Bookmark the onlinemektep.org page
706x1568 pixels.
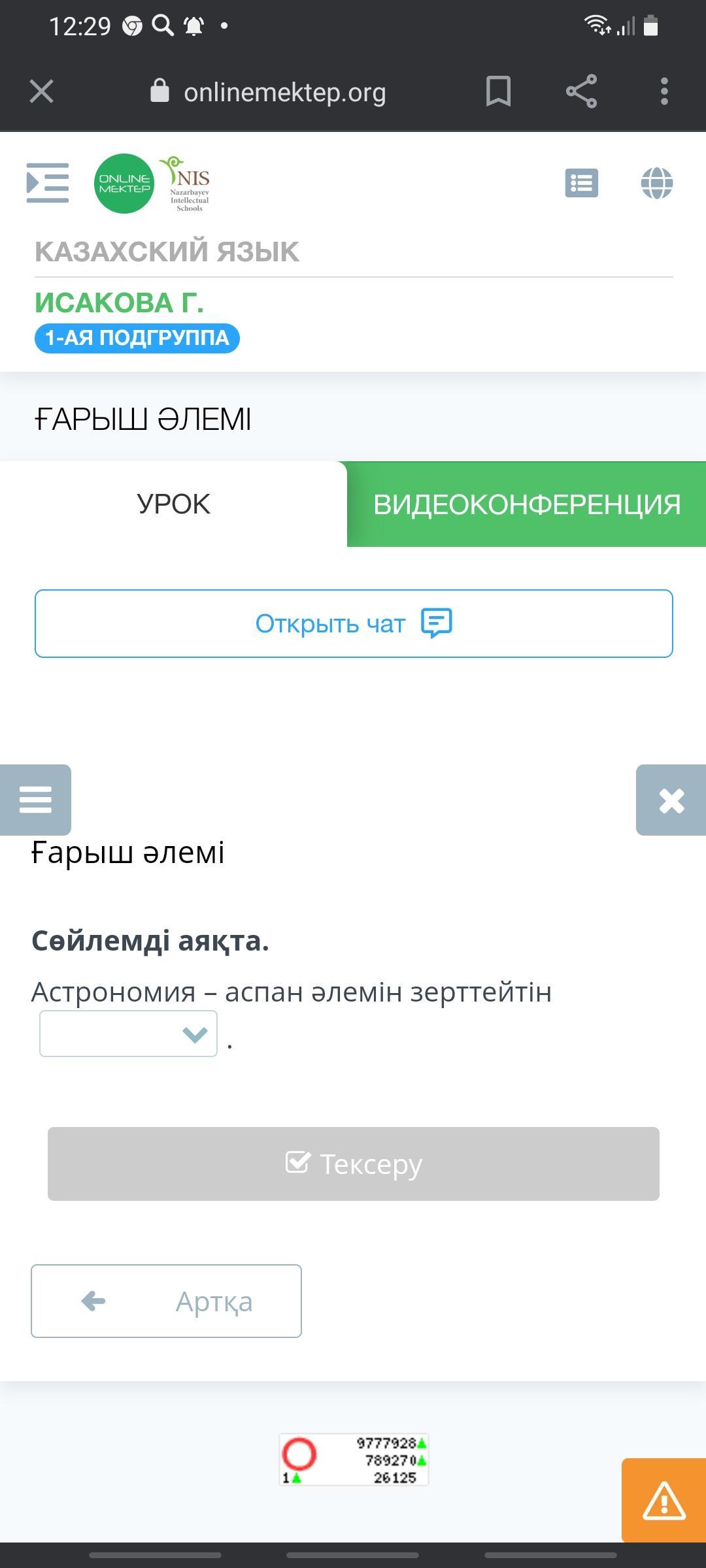point(498,91)
